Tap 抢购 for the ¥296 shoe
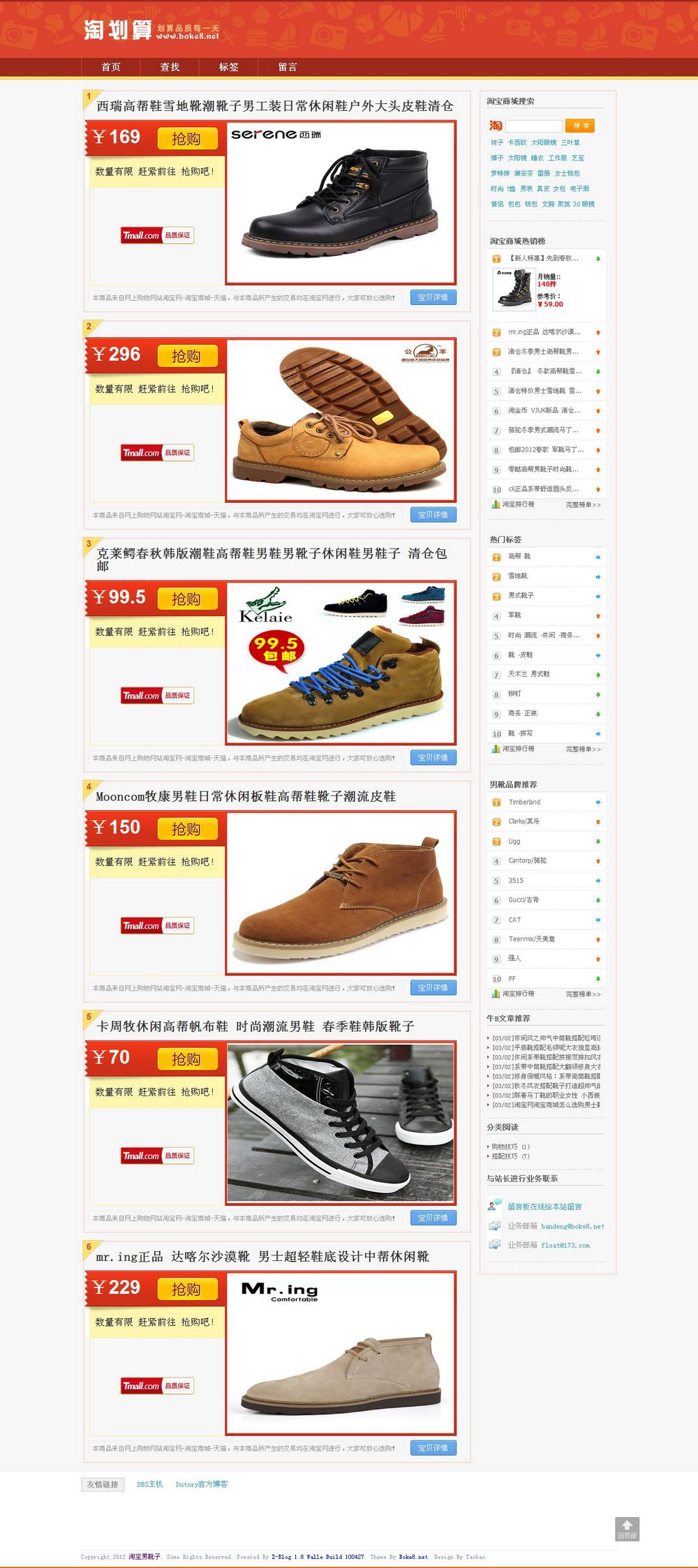 point(186,356)
